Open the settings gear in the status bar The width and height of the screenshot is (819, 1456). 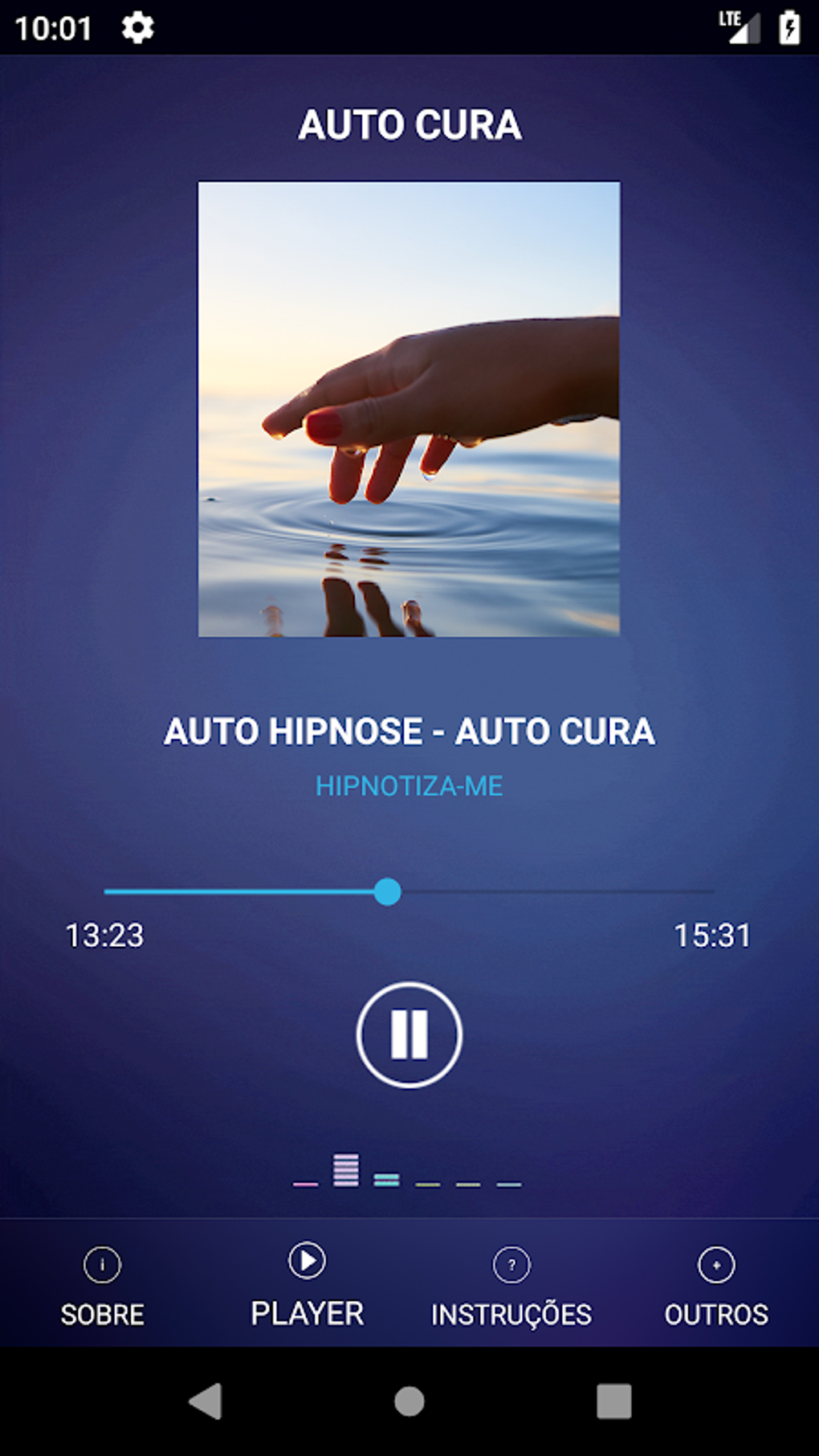tap(136, 27)
